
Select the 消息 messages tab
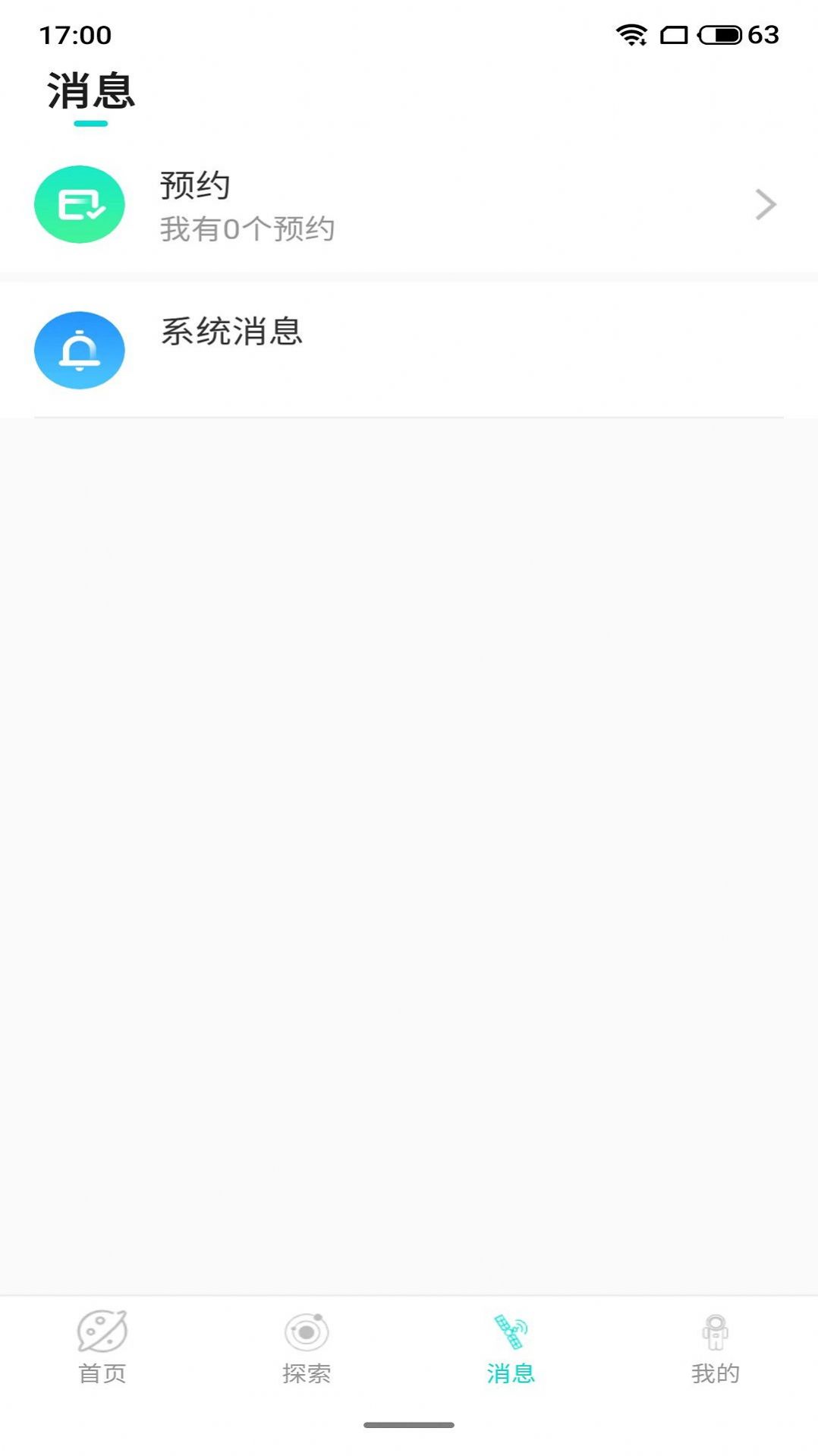click(x=511, y=1347)
